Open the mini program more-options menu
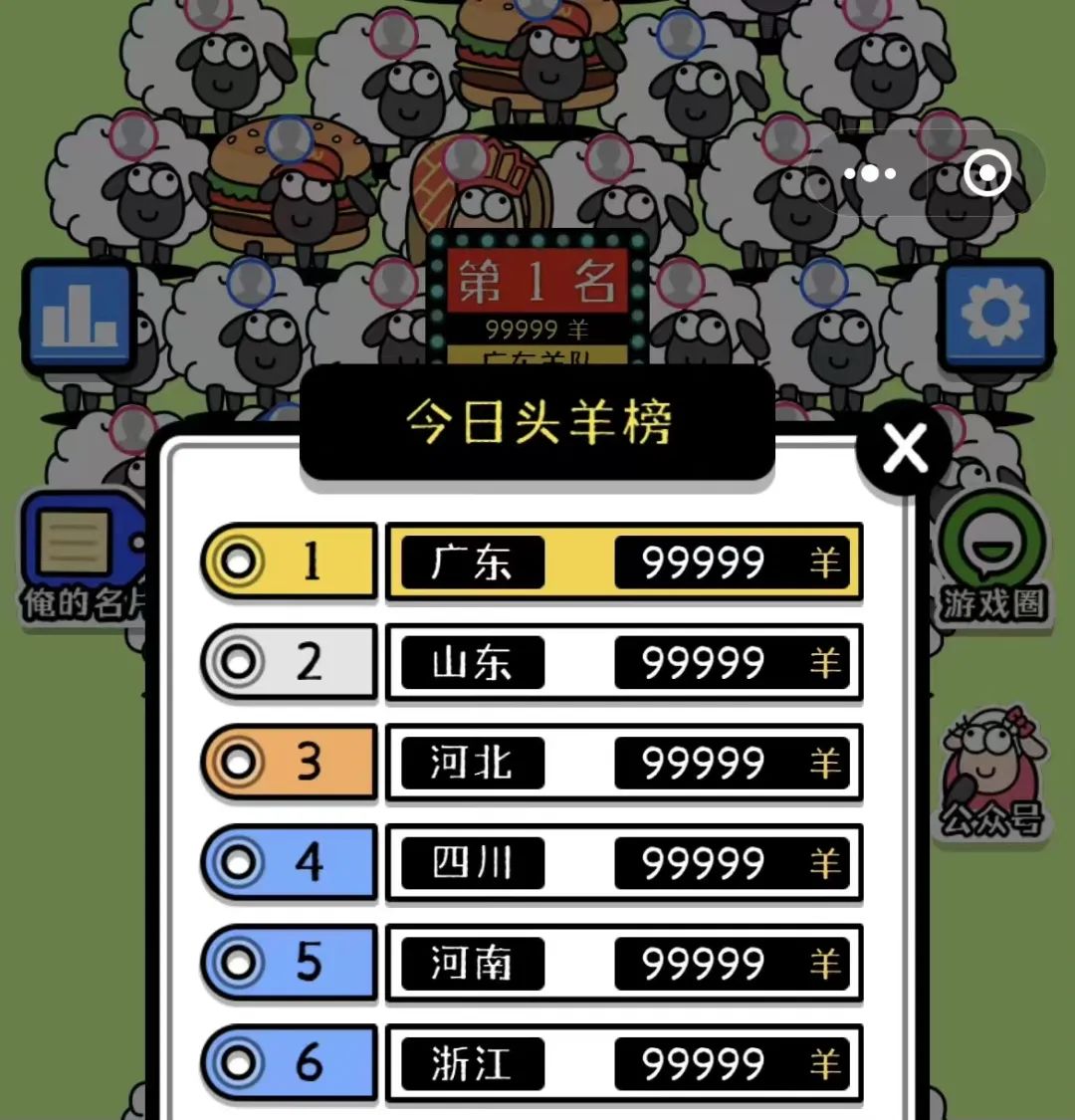Image resolution: width=1075 pixels, height=1120 pixels. tap(869, 173)
